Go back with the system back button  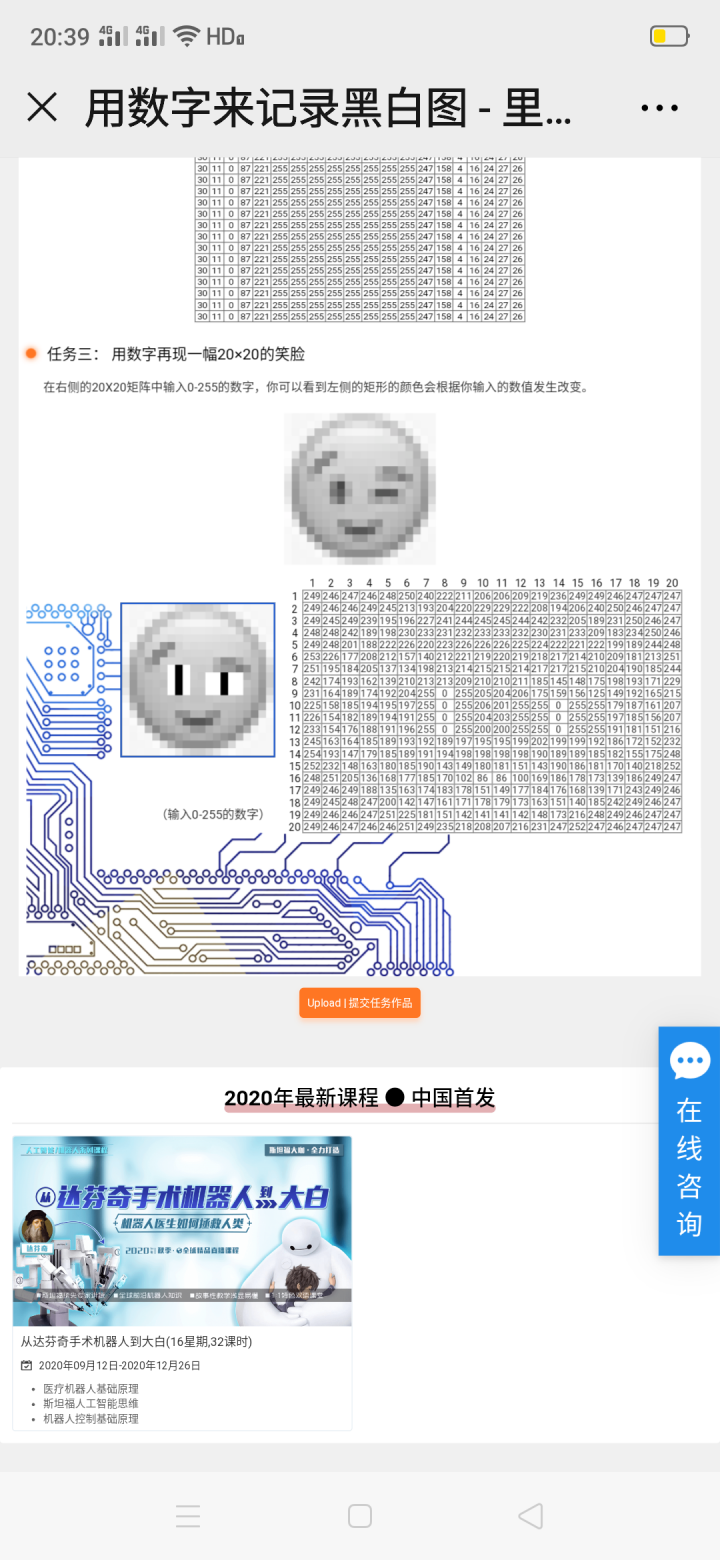pyautogui.click(x=531, y=1516)
